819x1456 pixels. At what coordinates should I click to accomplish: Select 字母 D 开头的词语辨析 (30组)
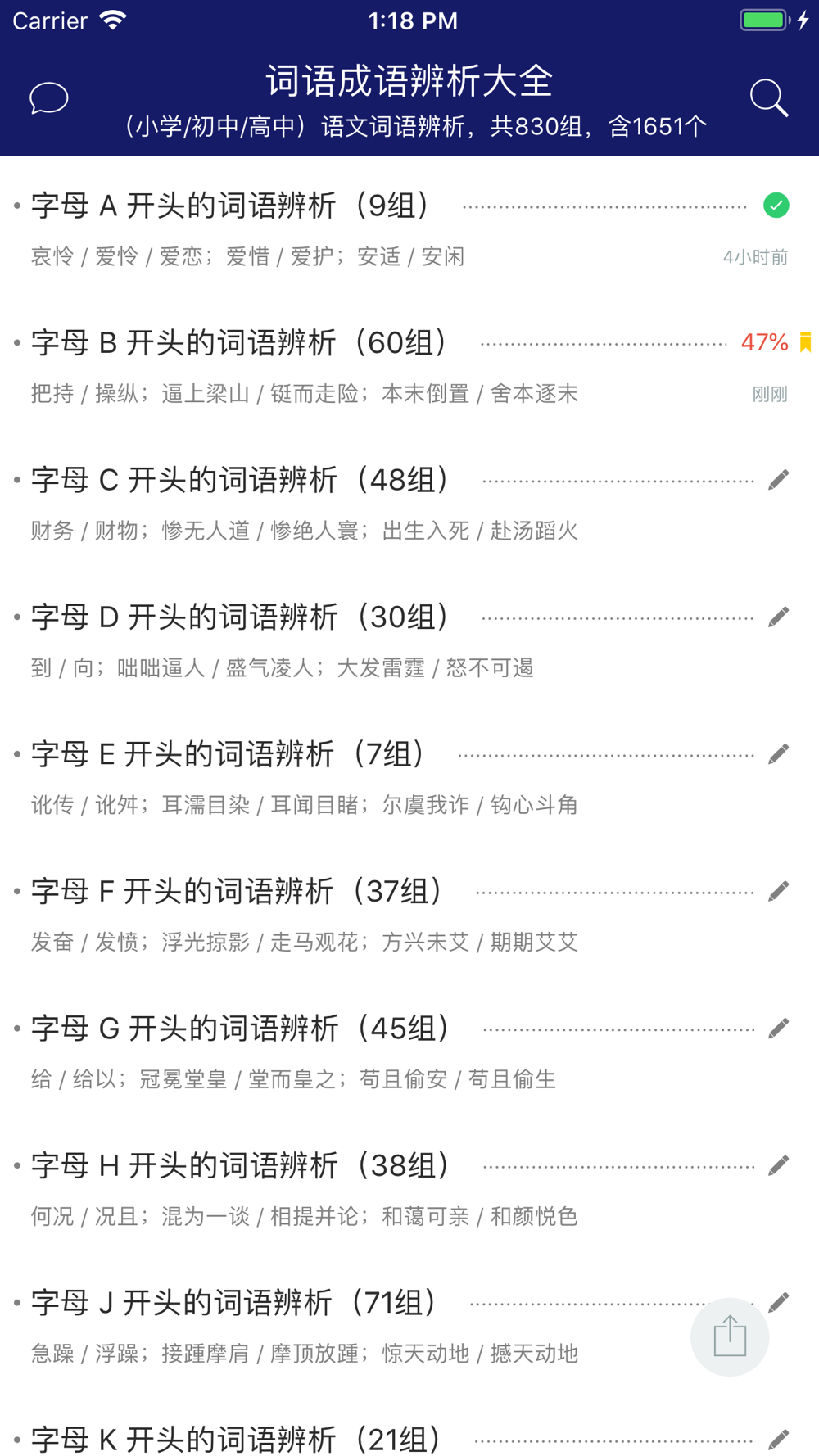coord(409,640)
